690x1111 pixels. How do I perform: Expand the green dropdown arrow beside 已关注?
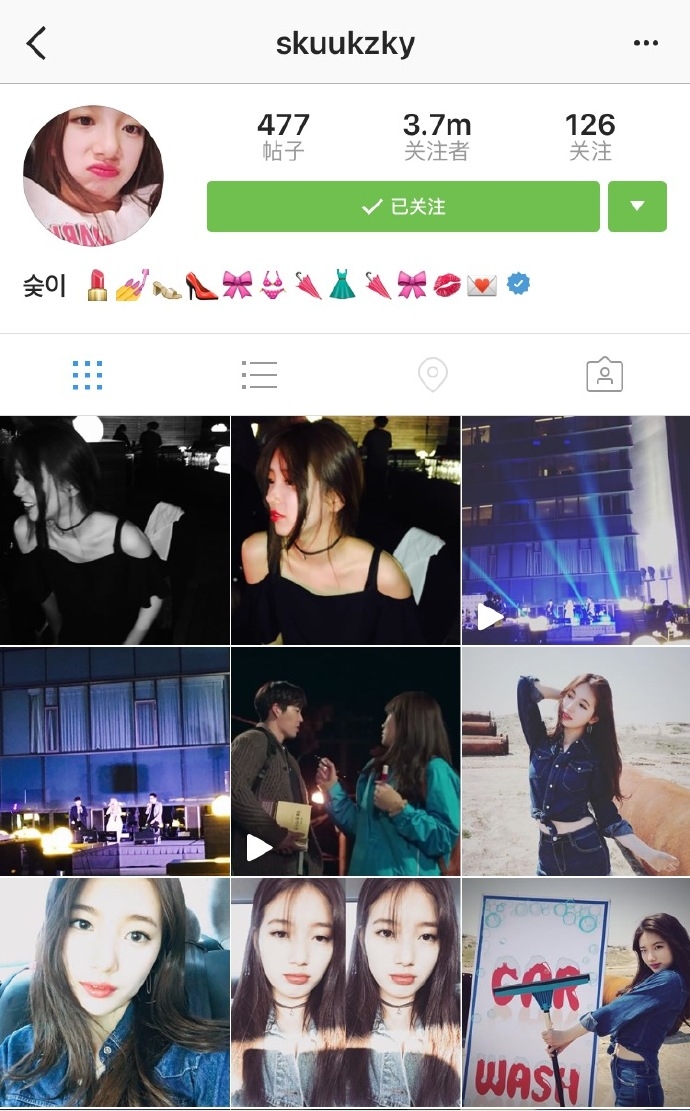(637, 207)
